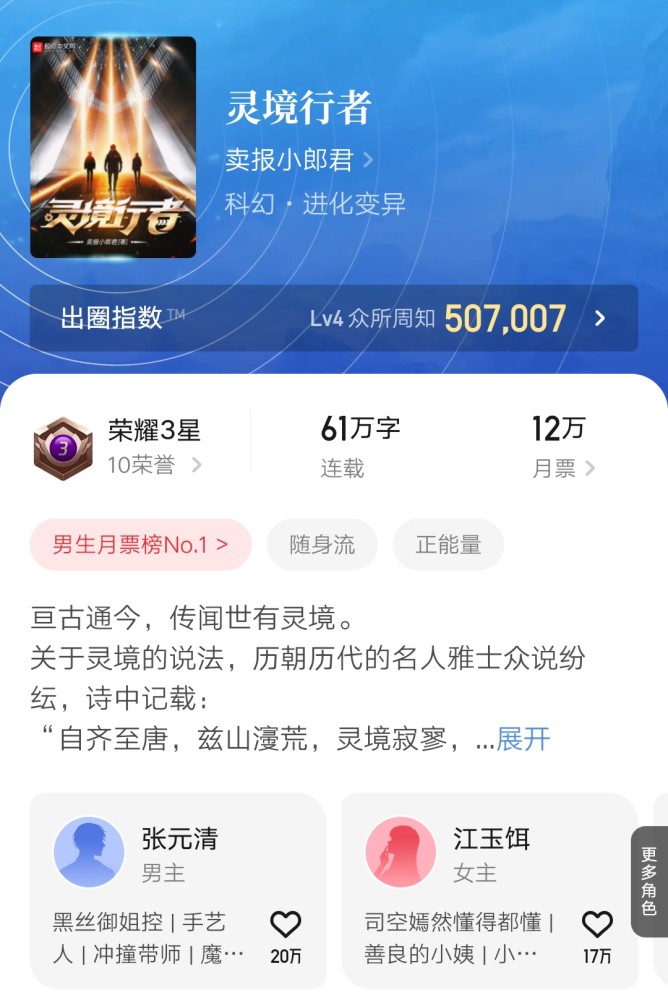Open author 卖报小郎君's page
The width and height of the screenshot is (668, 1000).
[298, 160]
